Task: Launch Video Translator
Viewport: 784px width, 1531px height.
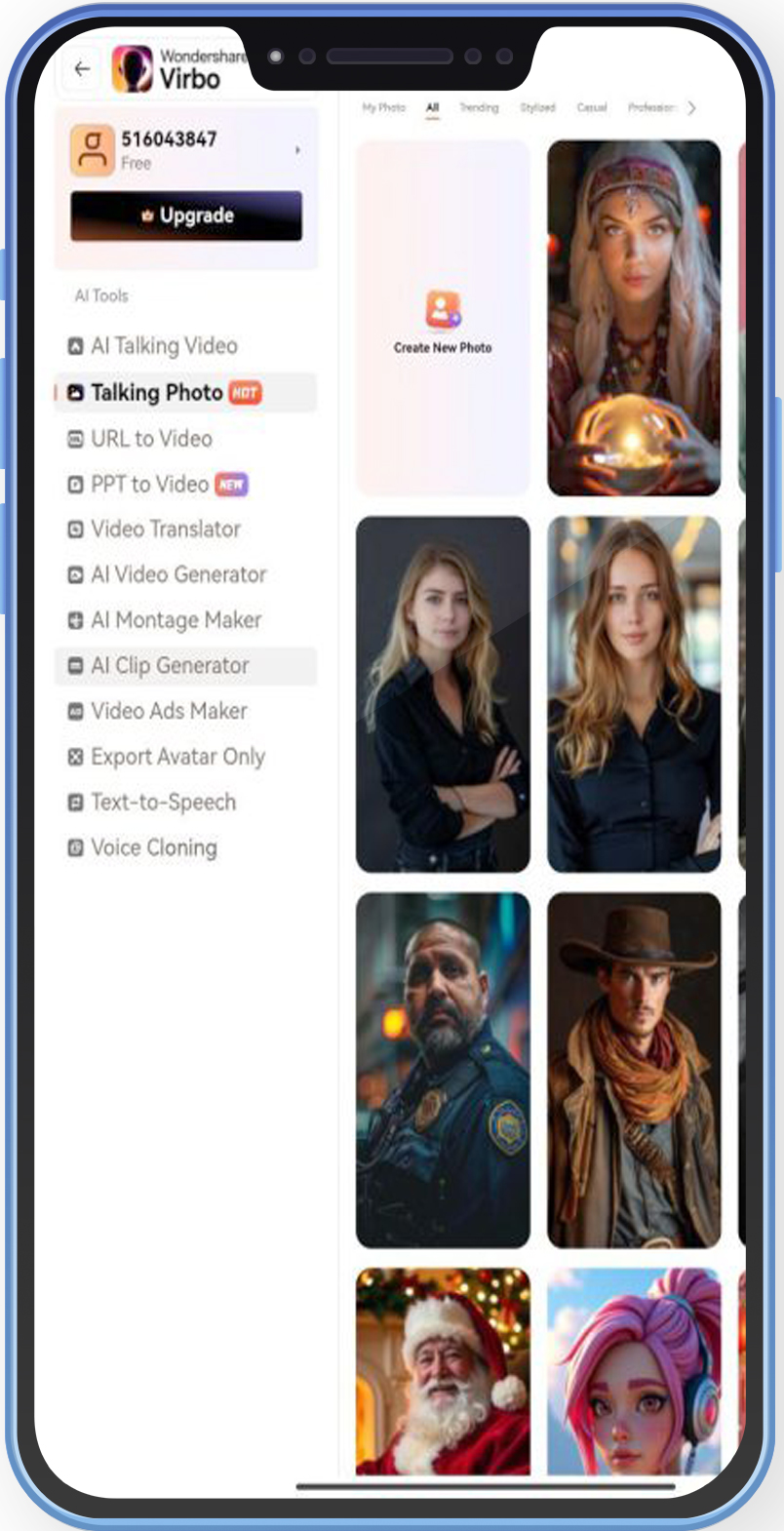Action: click(x=166, y=530)
